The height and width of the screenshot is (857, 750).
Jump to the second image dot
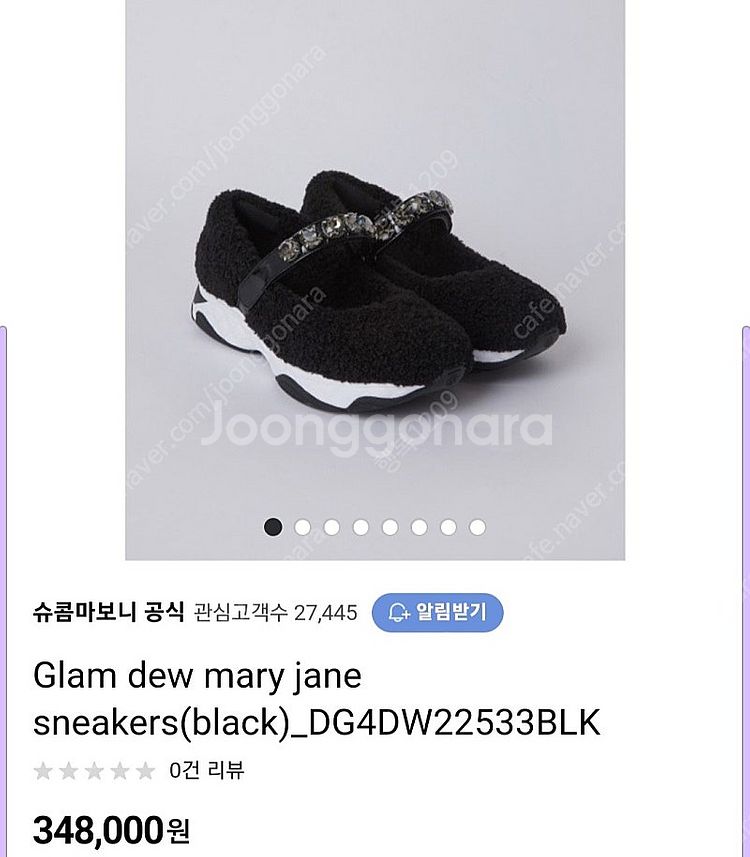[x=303, y=527]
